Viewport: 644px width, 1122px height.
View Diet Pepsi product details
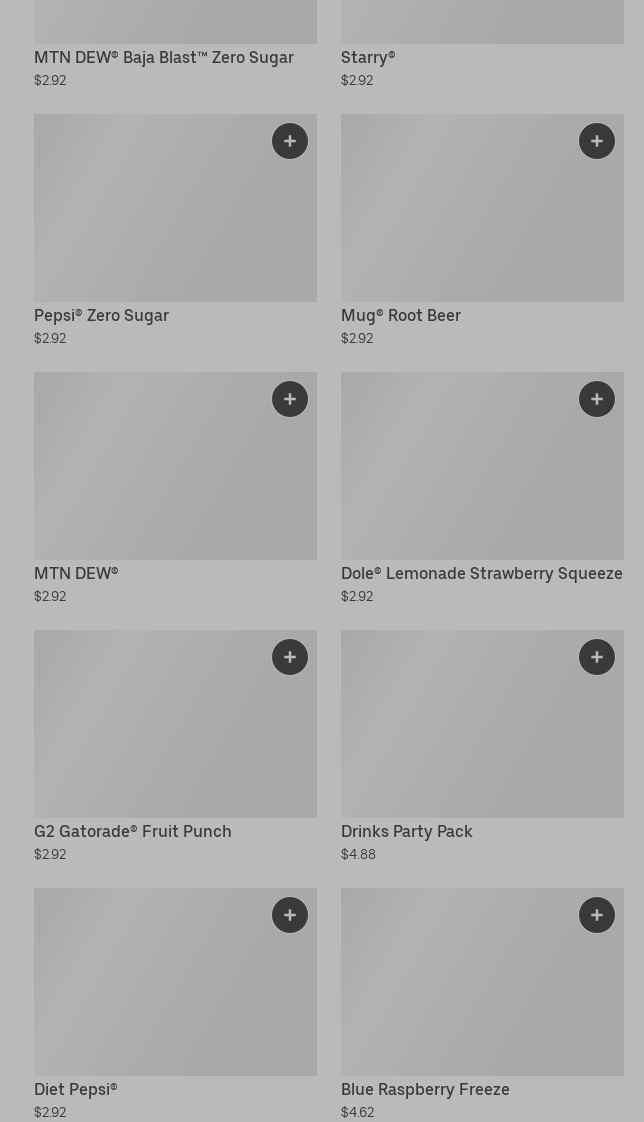point(150,996)
